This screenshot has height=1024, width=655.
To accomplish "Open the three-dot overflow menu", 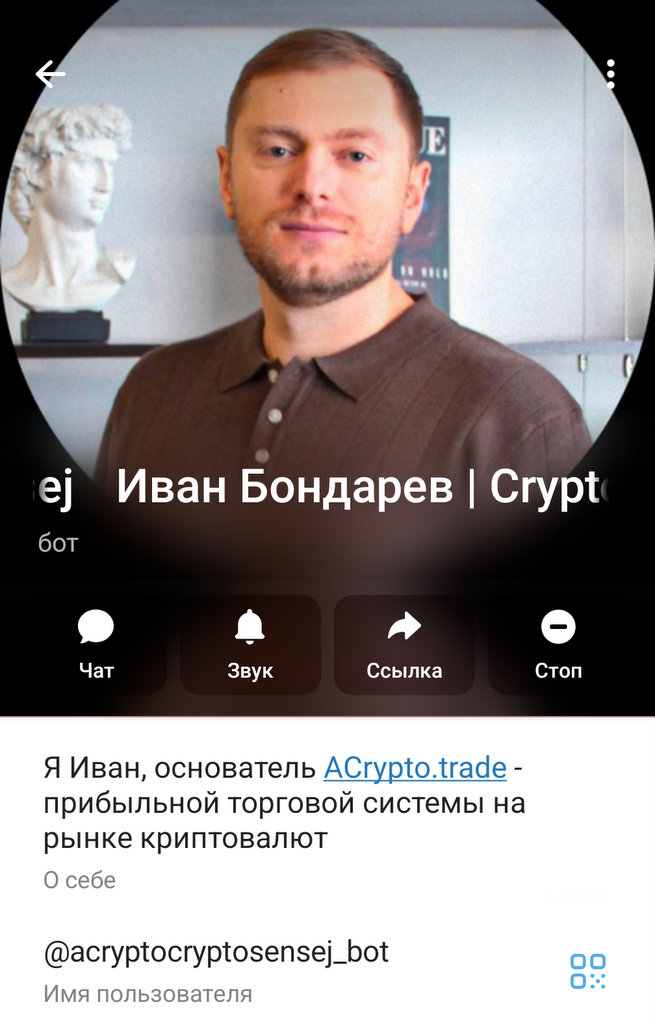I will 610,74.
